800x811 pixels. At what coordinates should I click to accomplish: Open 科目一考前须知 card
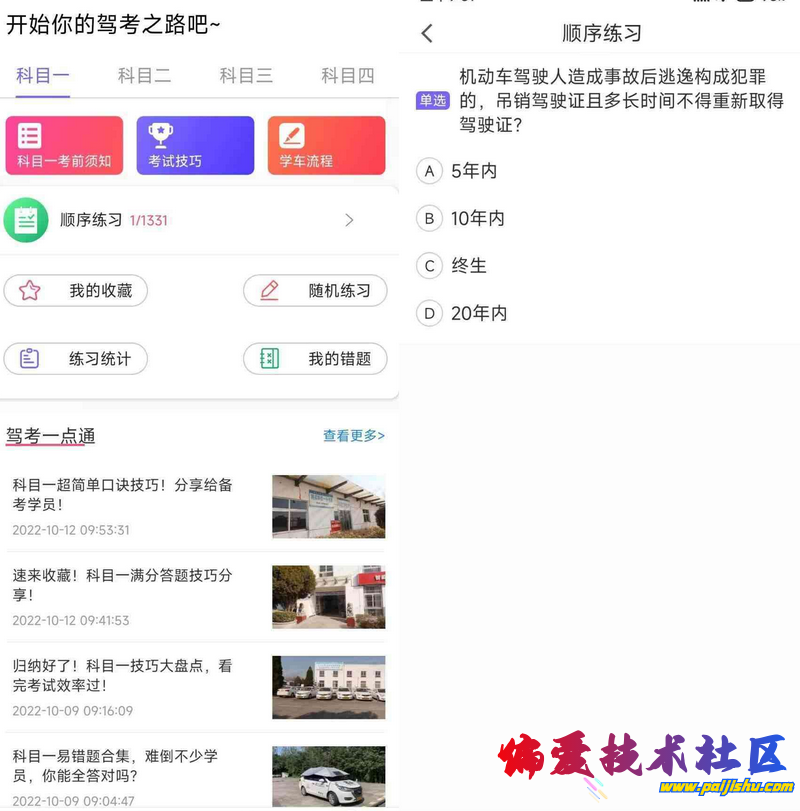64,146
